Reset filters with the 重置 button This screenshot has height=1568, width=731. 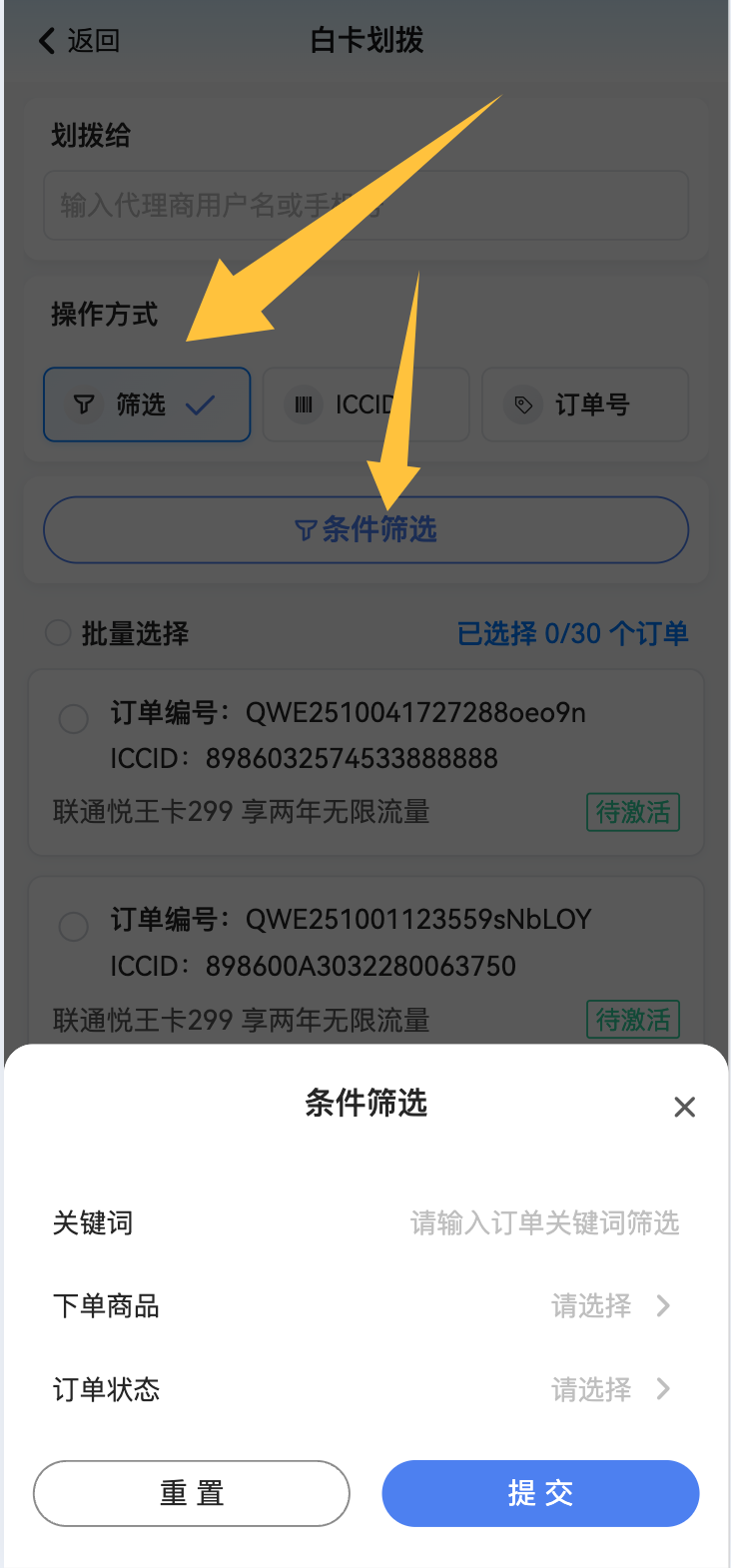pos(192,1493)
